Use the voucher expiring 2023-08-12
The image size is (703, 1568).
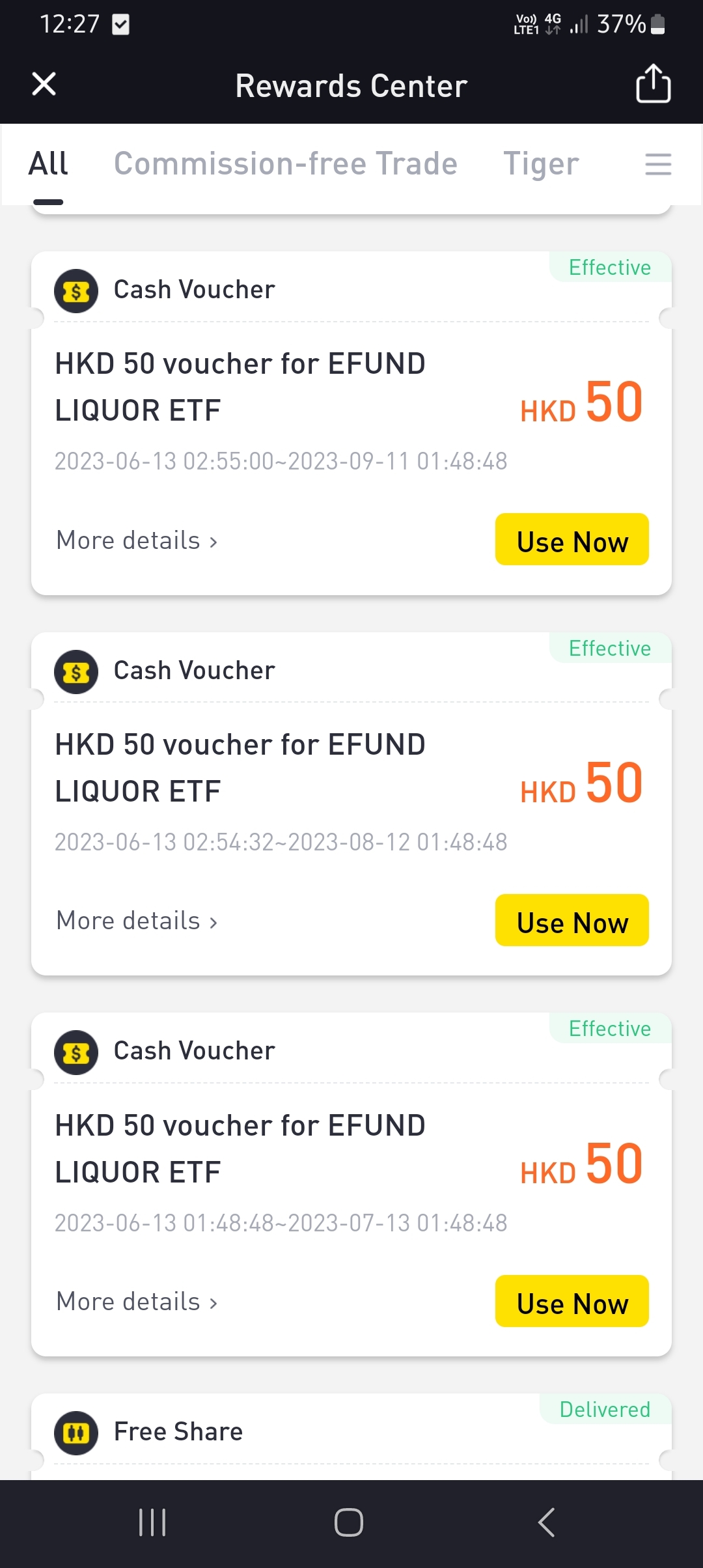coord(572,920)
